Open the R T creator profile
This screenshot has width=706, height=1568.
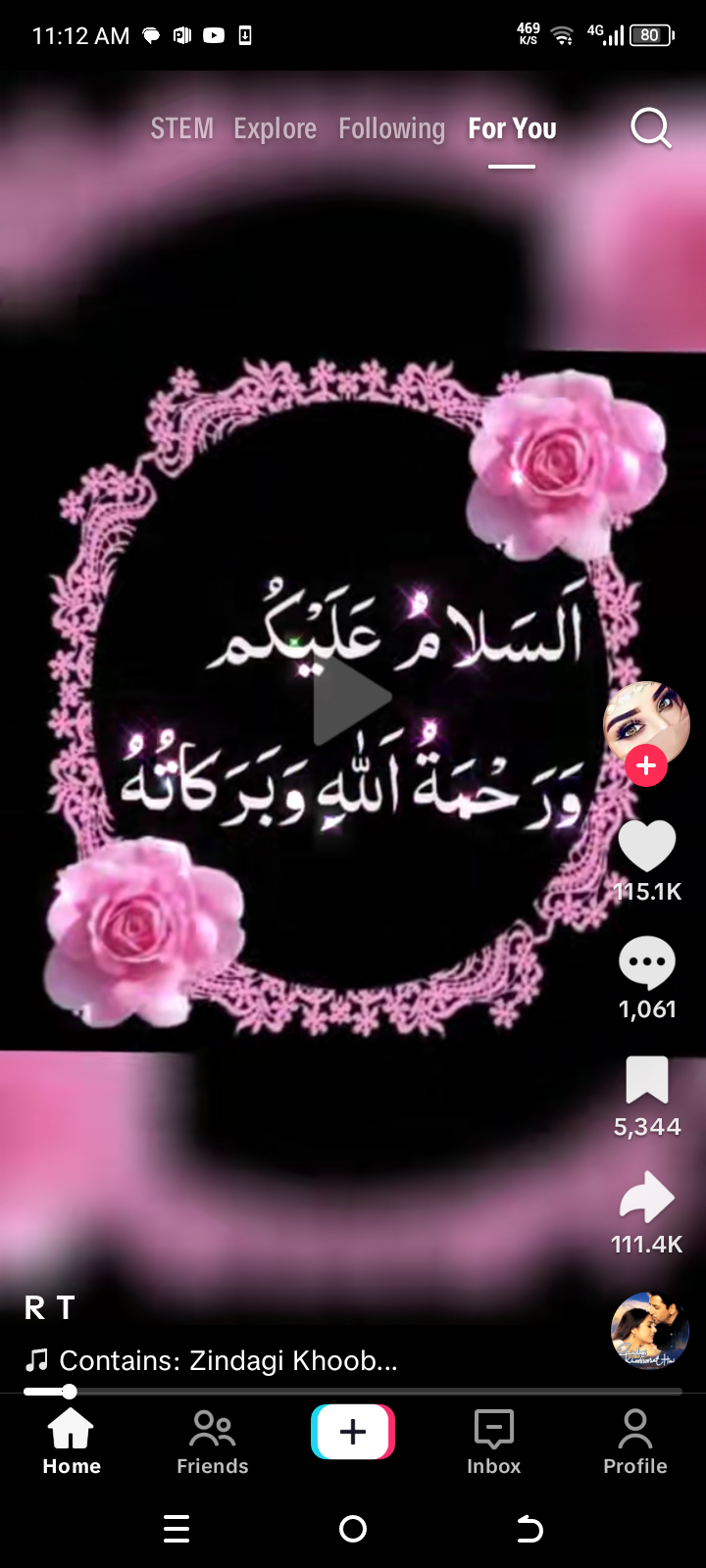click(50, 1308)
